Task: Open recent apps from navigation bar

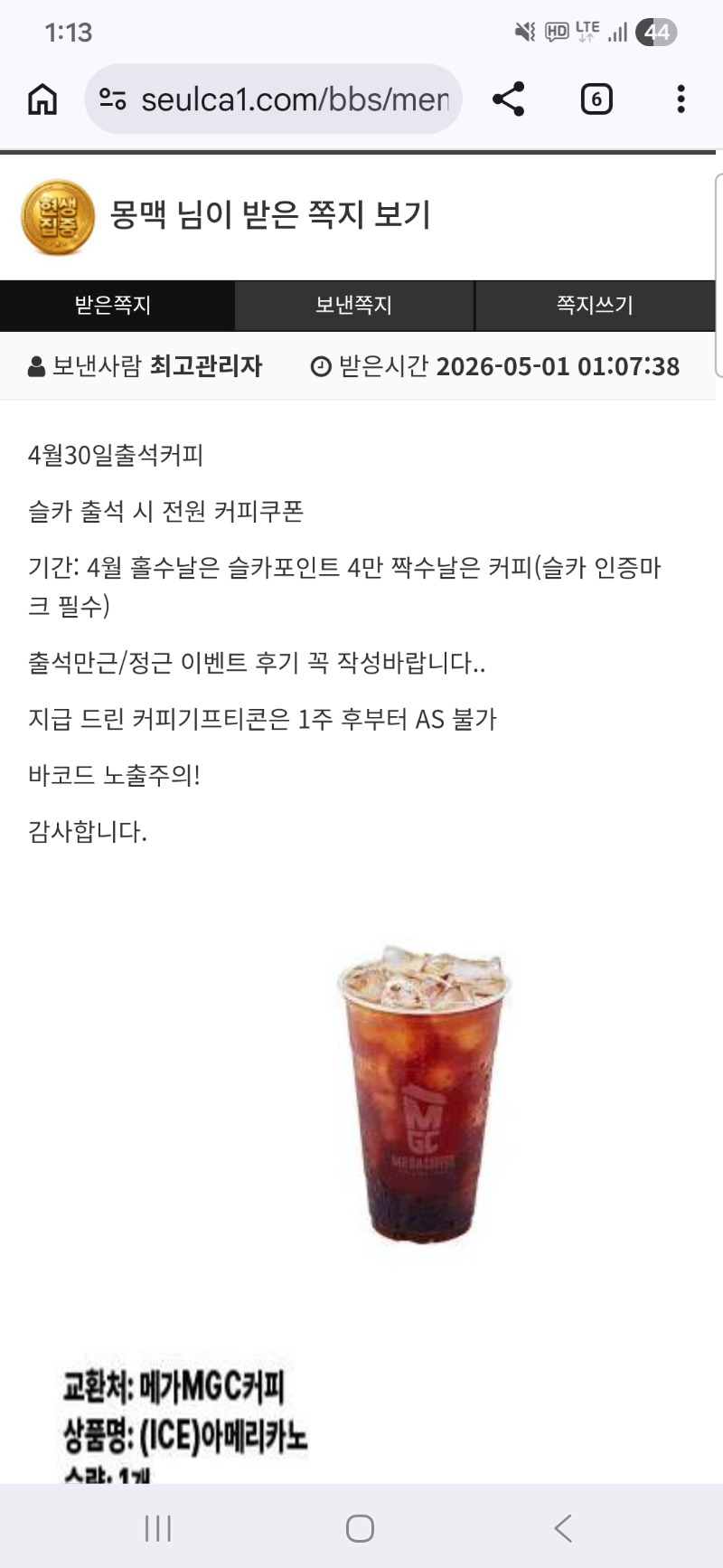Action: pos(158,1528)
